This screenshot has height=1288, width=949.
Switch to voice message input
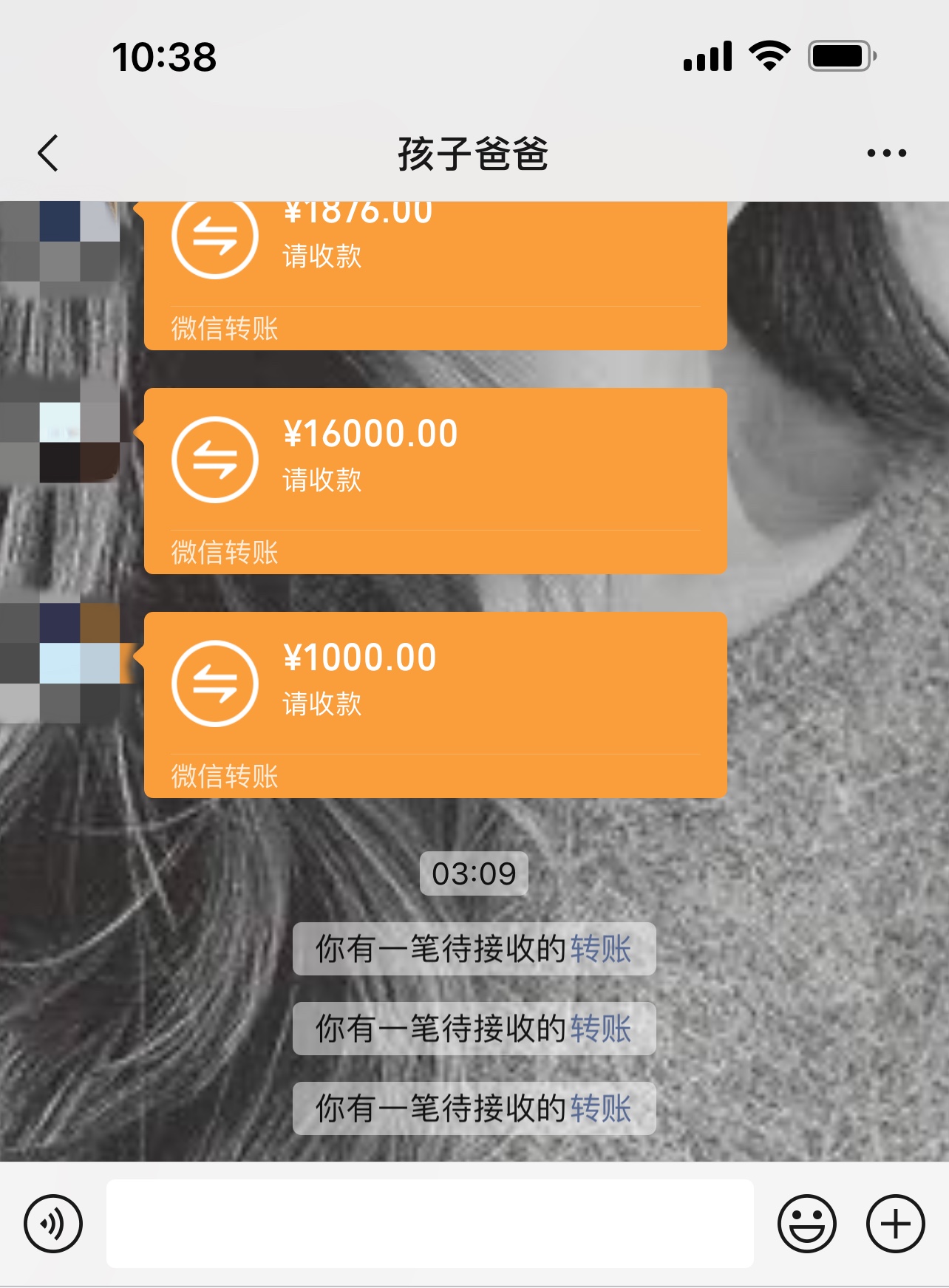(x=53, y=1224)
